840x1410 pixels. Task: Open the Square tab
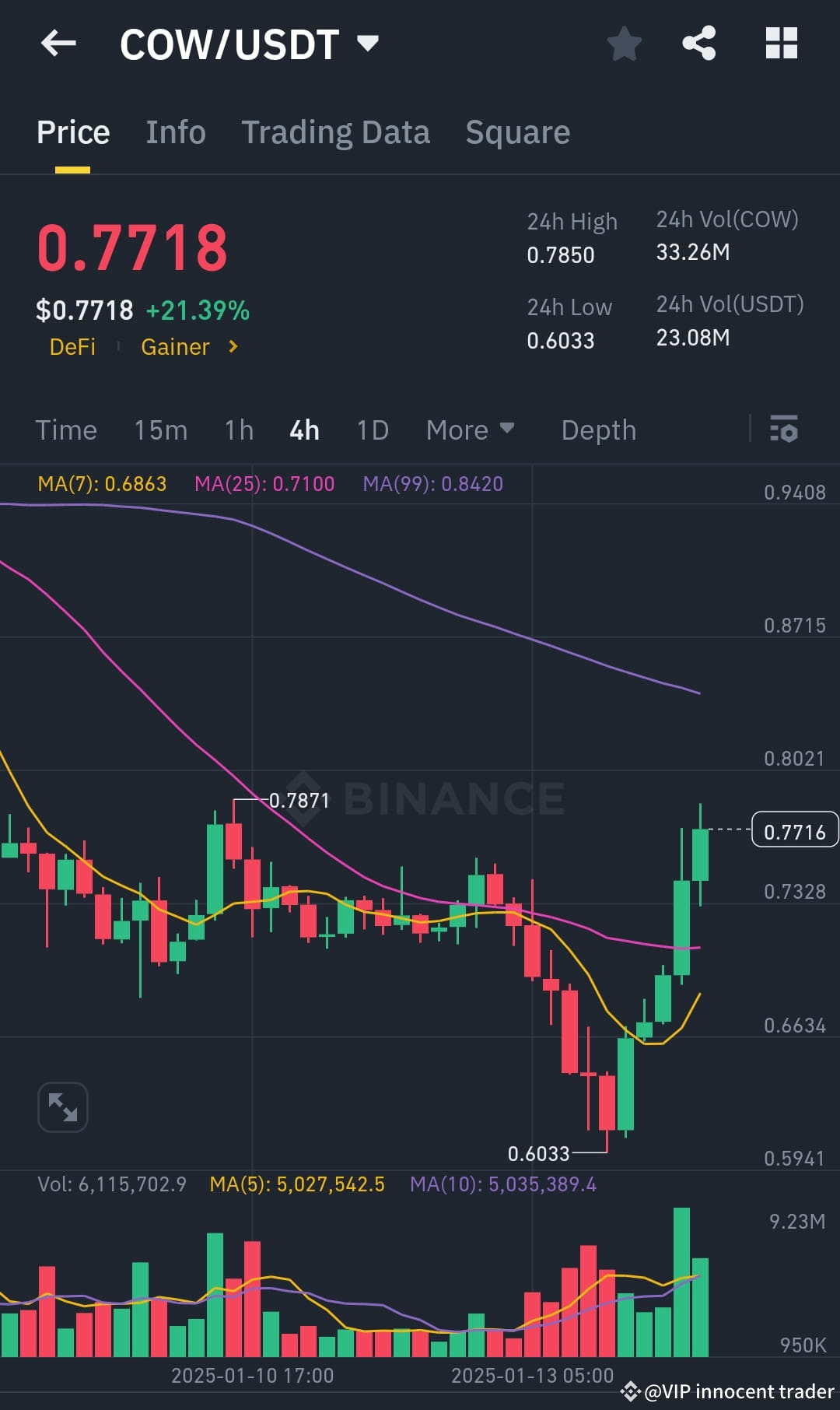tap(517, 132)
